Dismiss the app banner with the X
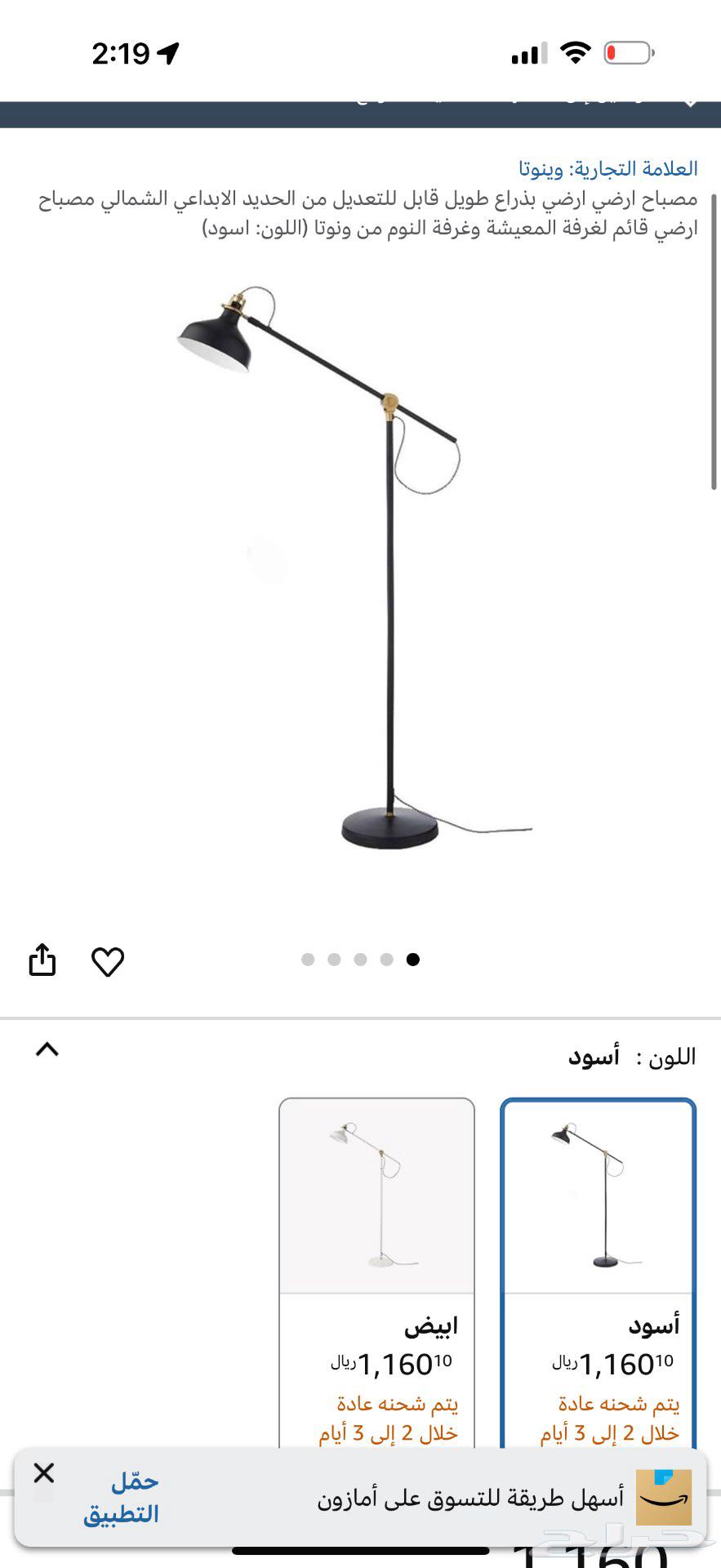Viewport: 721px width, 1568px height. (x=43, y=1473)
